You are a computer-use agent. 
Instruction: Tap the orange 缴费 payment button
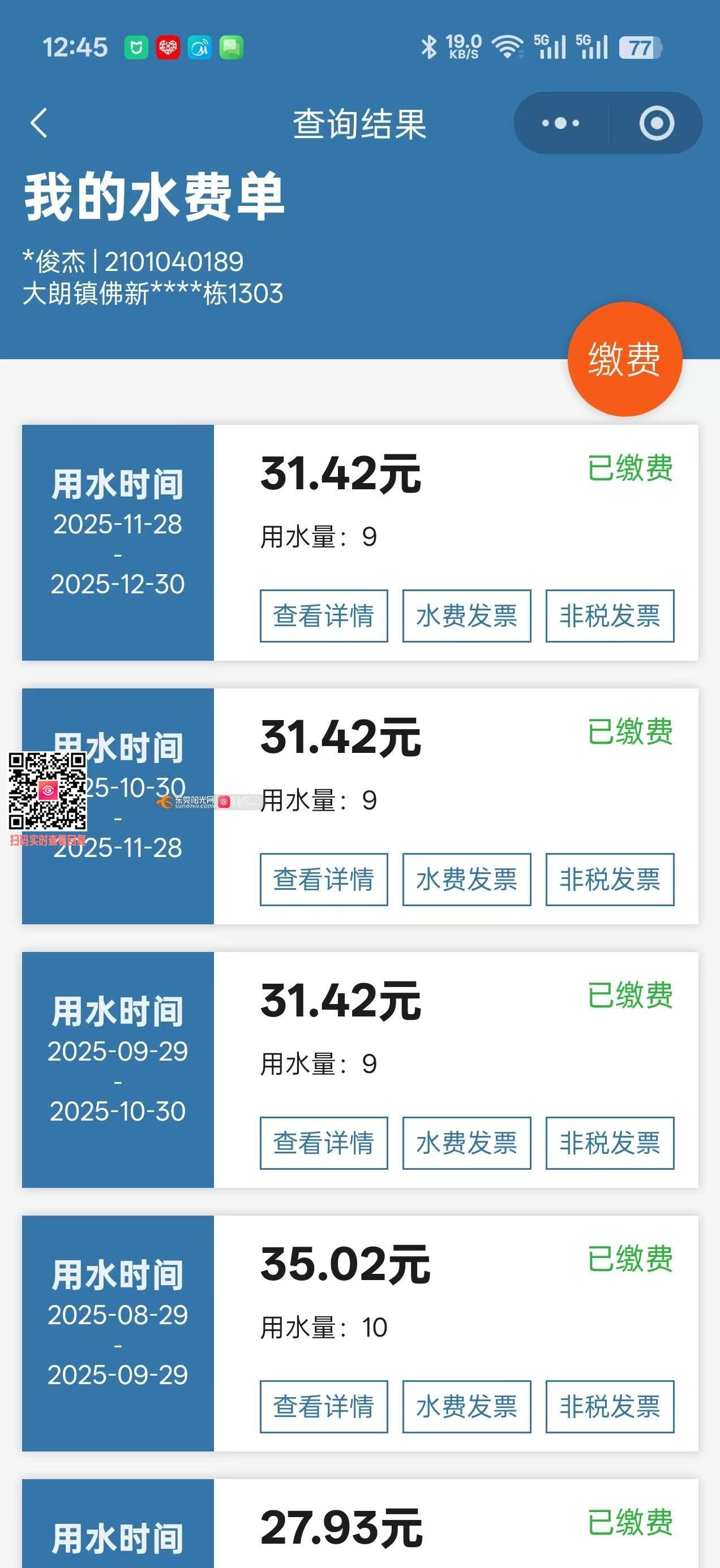[x=624, y=359]
